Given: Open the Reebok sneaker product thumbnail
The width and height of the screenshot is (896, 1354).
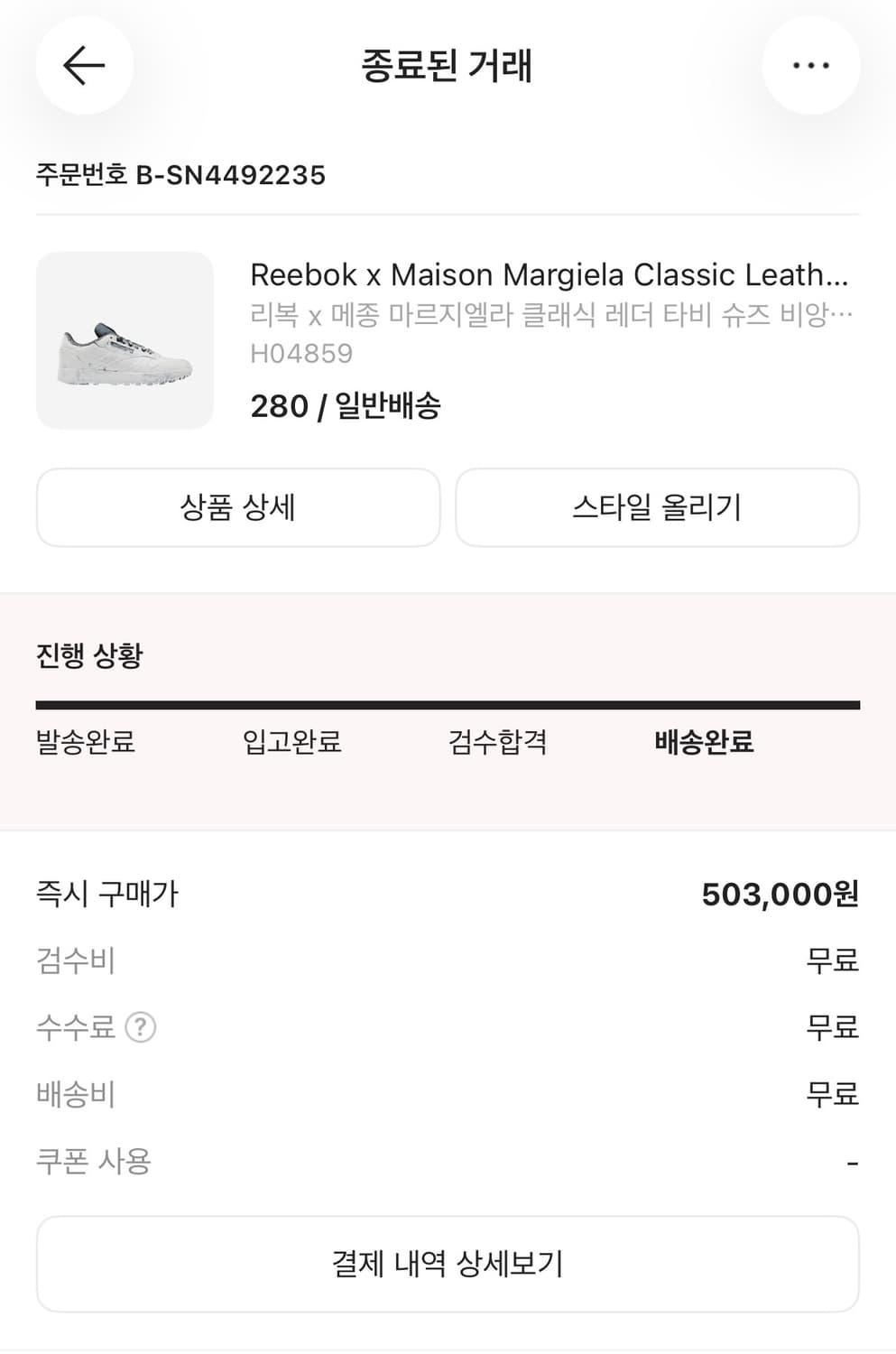Looking at the screenshot, I should click(125, 340).
